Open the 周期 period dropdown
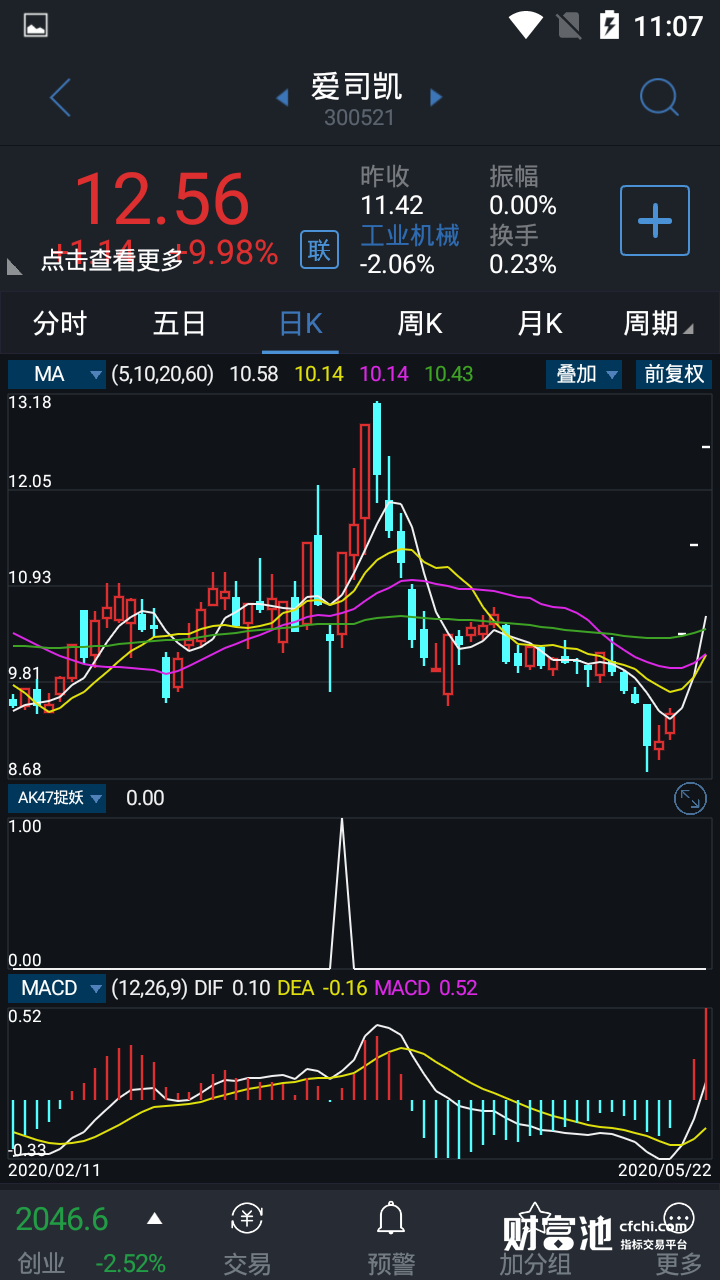Image resolution: width=720 pixels, height=1280 pixels. coord(657,324)
